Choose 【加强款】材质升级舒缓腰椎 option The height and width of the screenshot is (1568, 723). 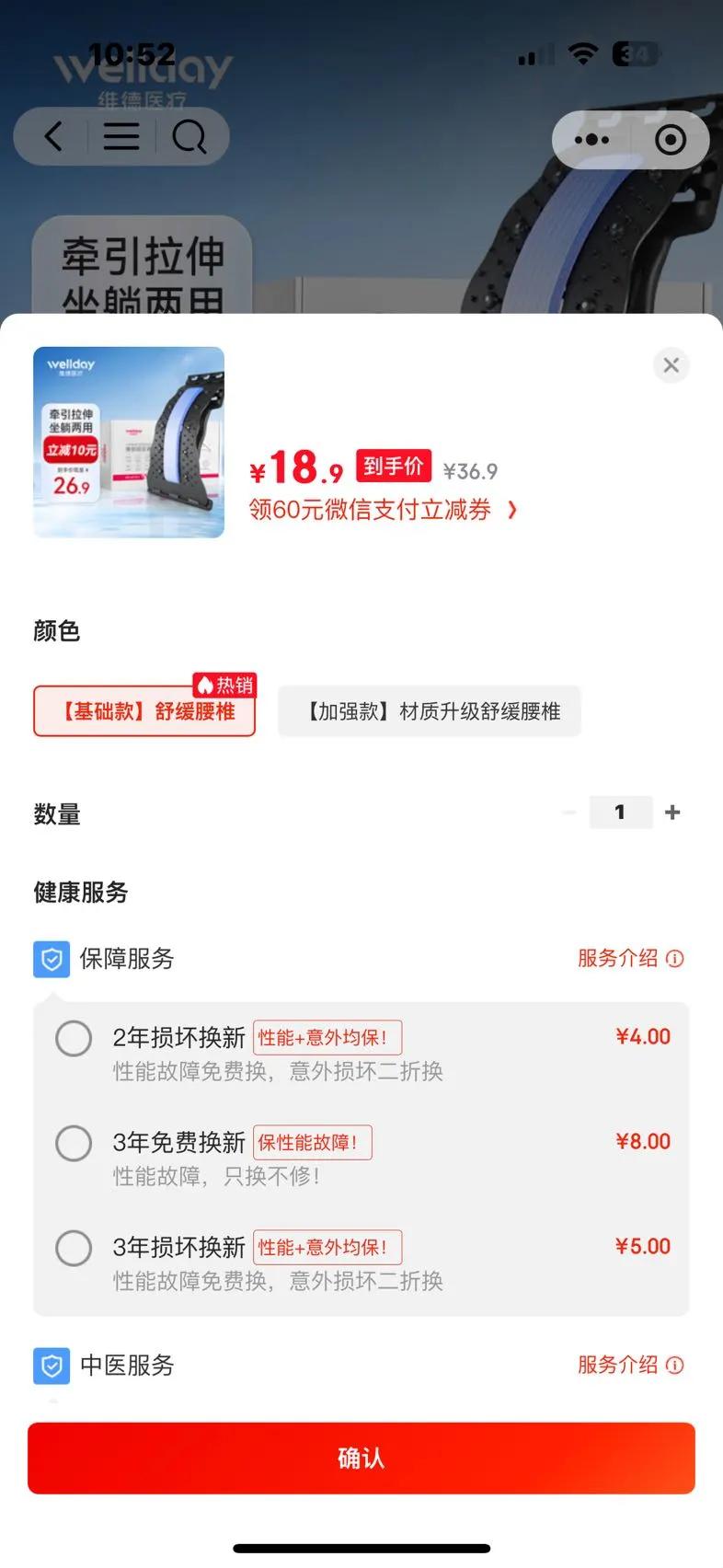430,711
